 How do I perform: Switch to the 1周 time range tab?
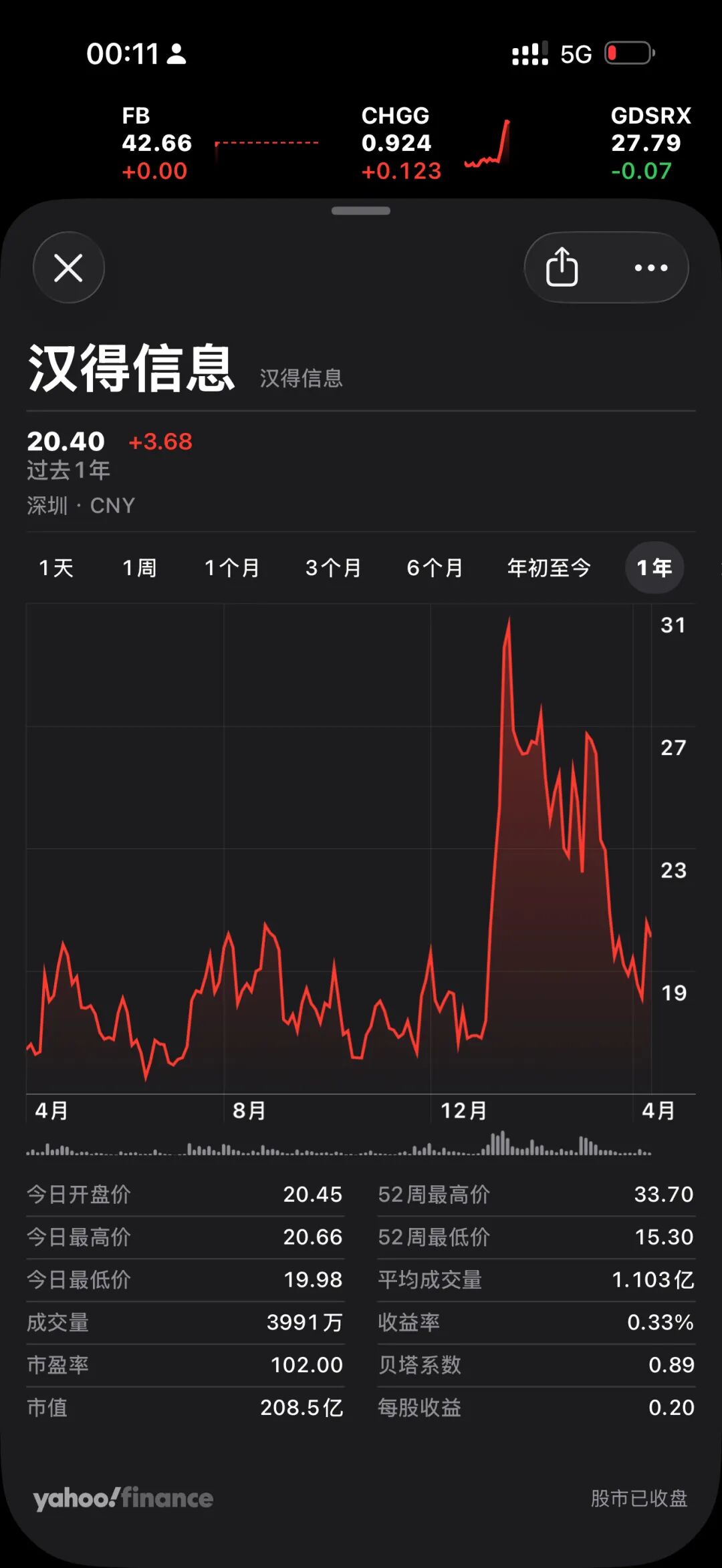(140, 568)
